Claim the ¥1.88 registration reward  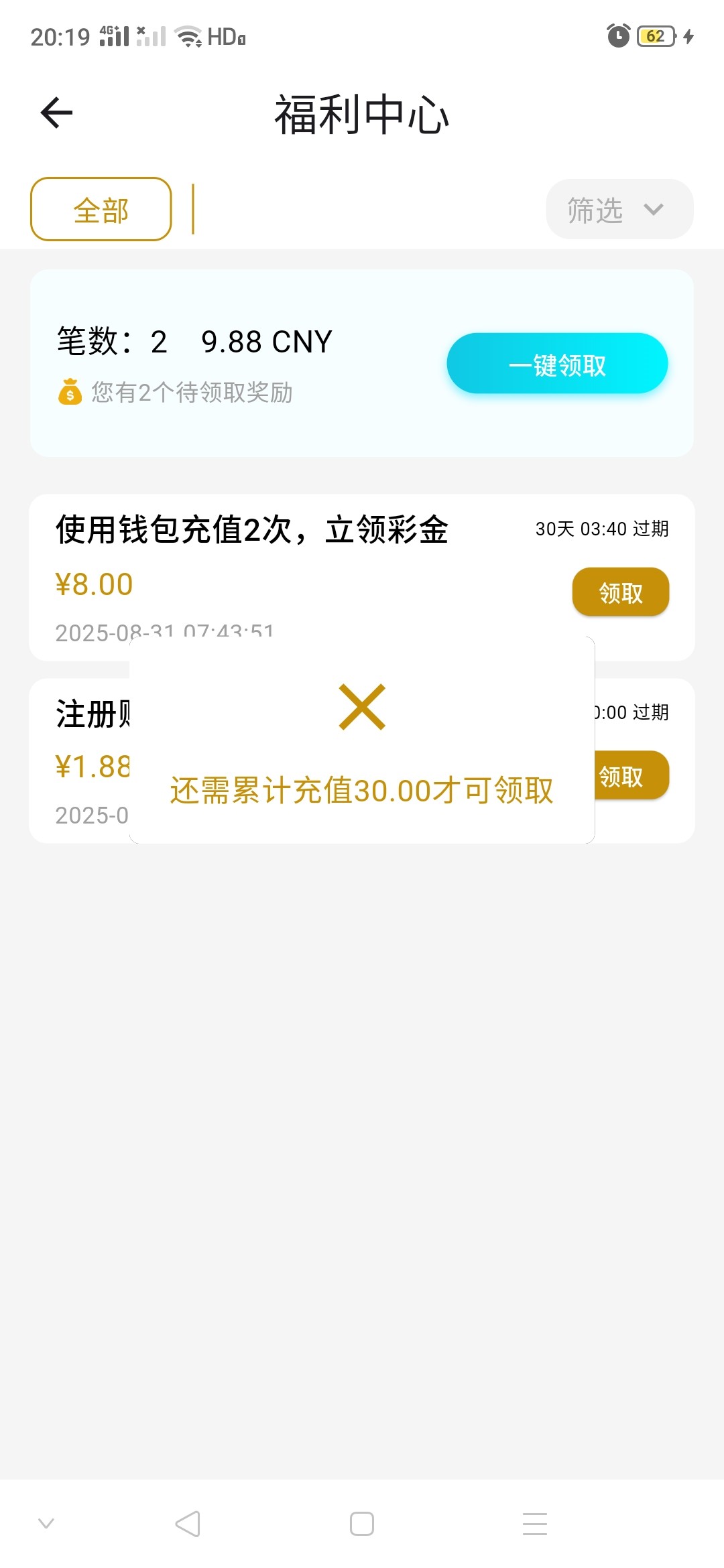click(x=631, y=775)
